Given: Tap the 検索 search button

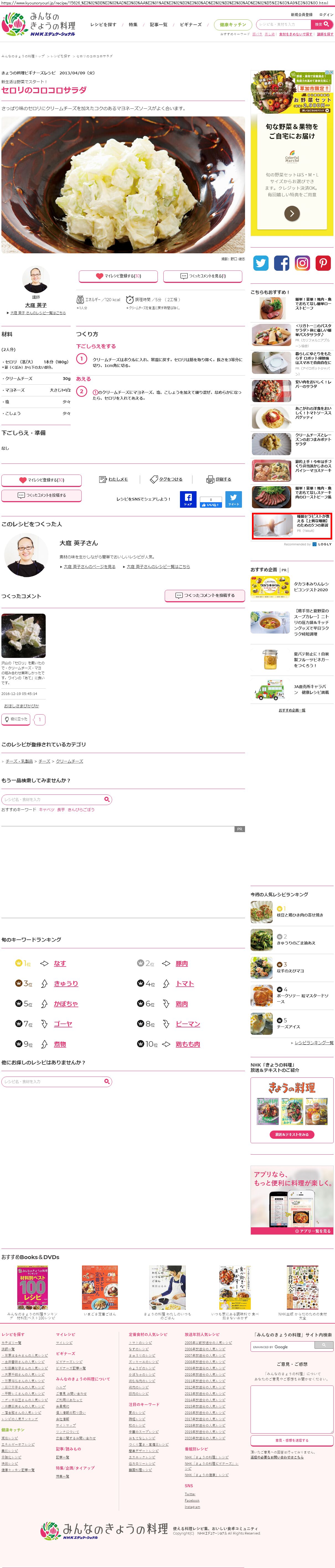Looking at the screenshot, I should (x=322, y=24).
